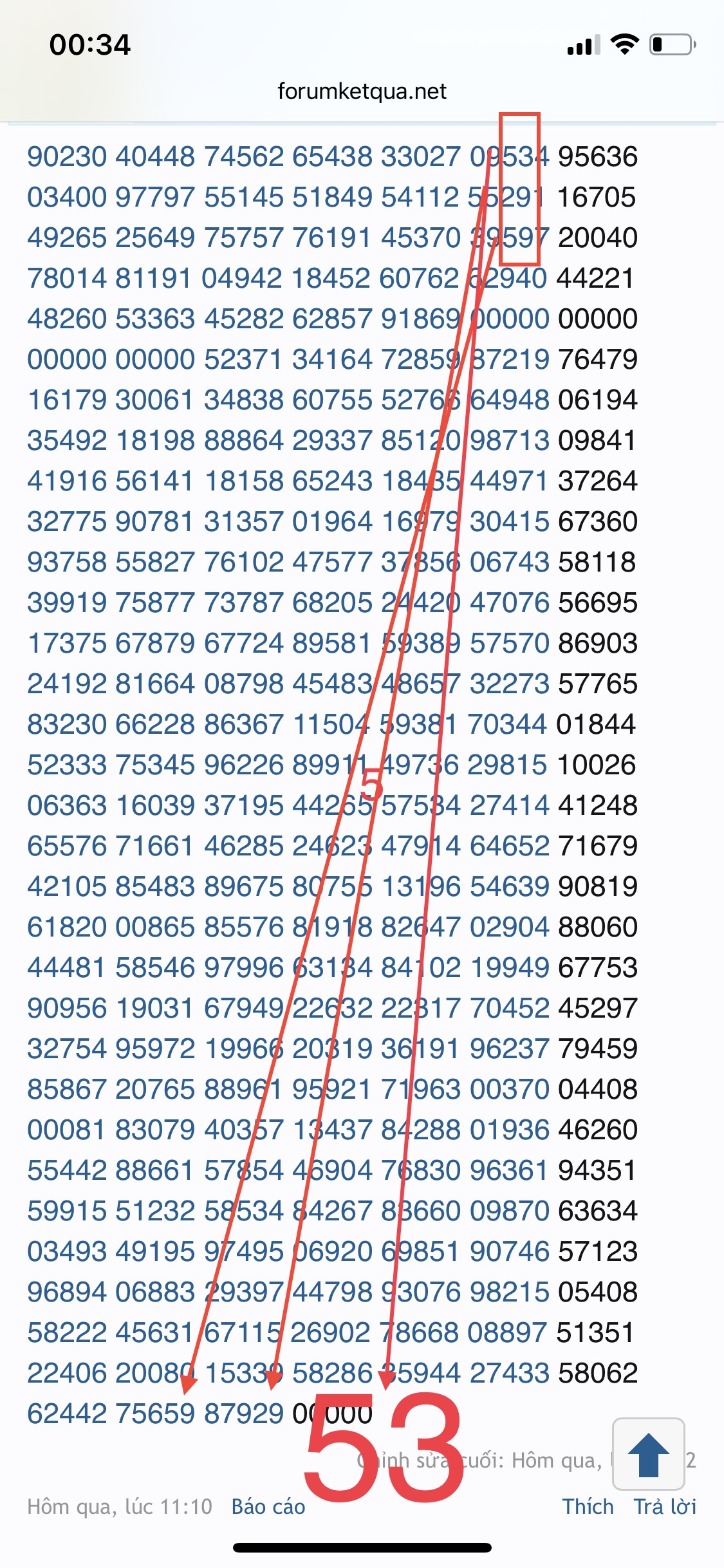Reply to the post via Trả lời

click(x=665, y=1507)
